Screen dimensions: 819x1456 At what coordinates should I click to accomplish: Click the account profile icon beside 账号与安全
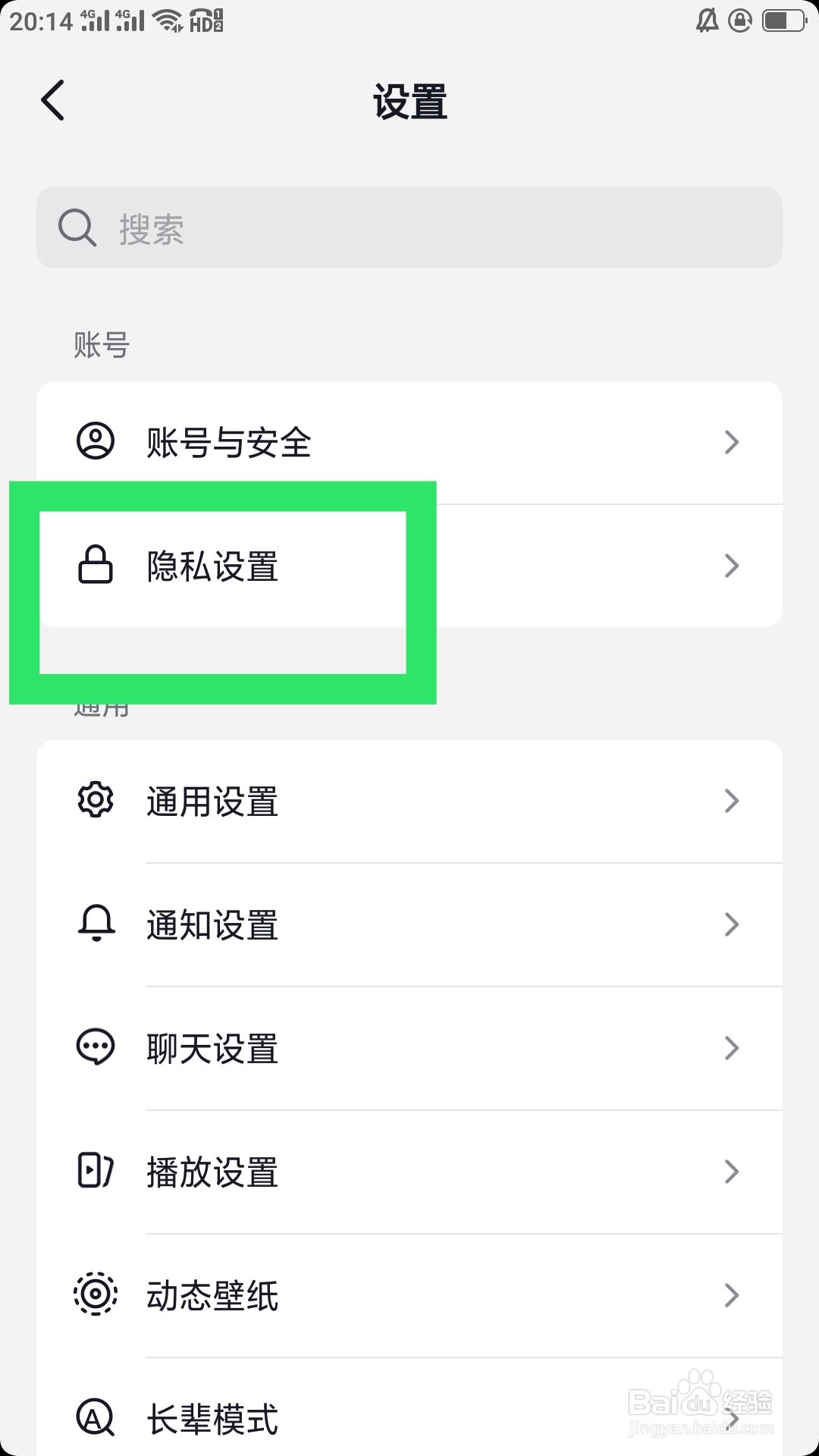[95, 442]
